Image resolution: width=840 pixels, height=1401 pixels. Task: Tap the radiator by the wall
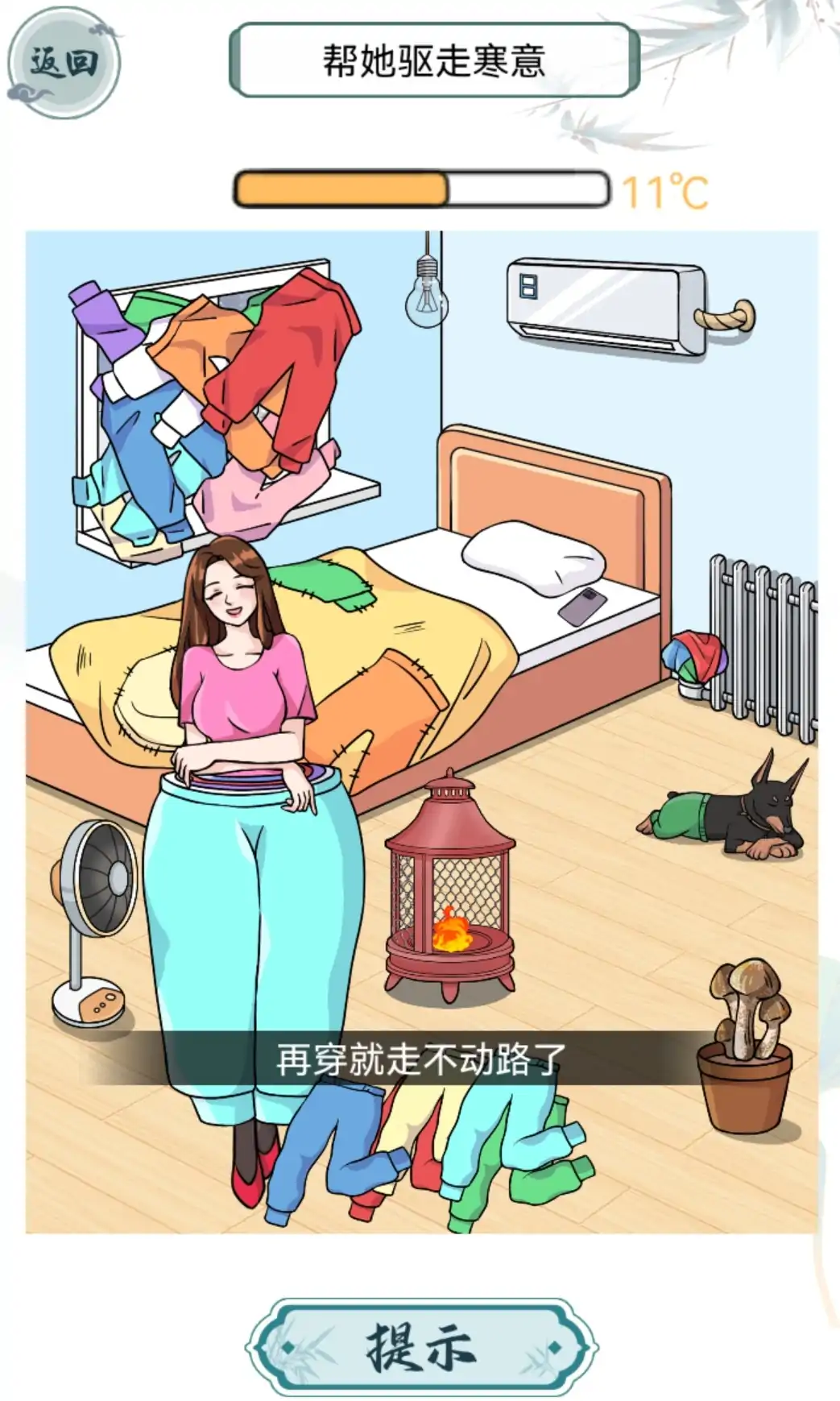tap(763, 645)
